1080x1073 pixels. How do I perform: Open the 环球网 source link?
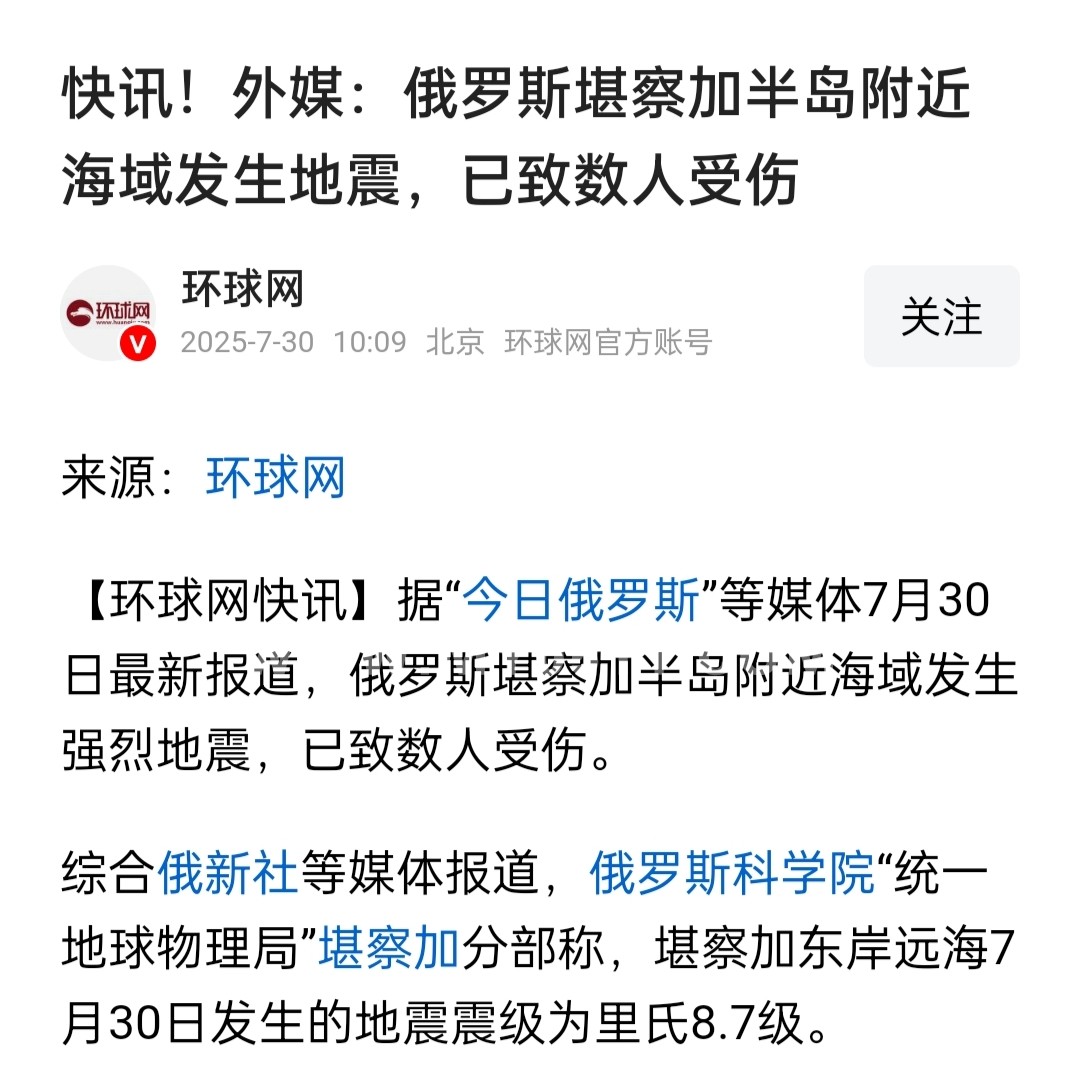275,478
